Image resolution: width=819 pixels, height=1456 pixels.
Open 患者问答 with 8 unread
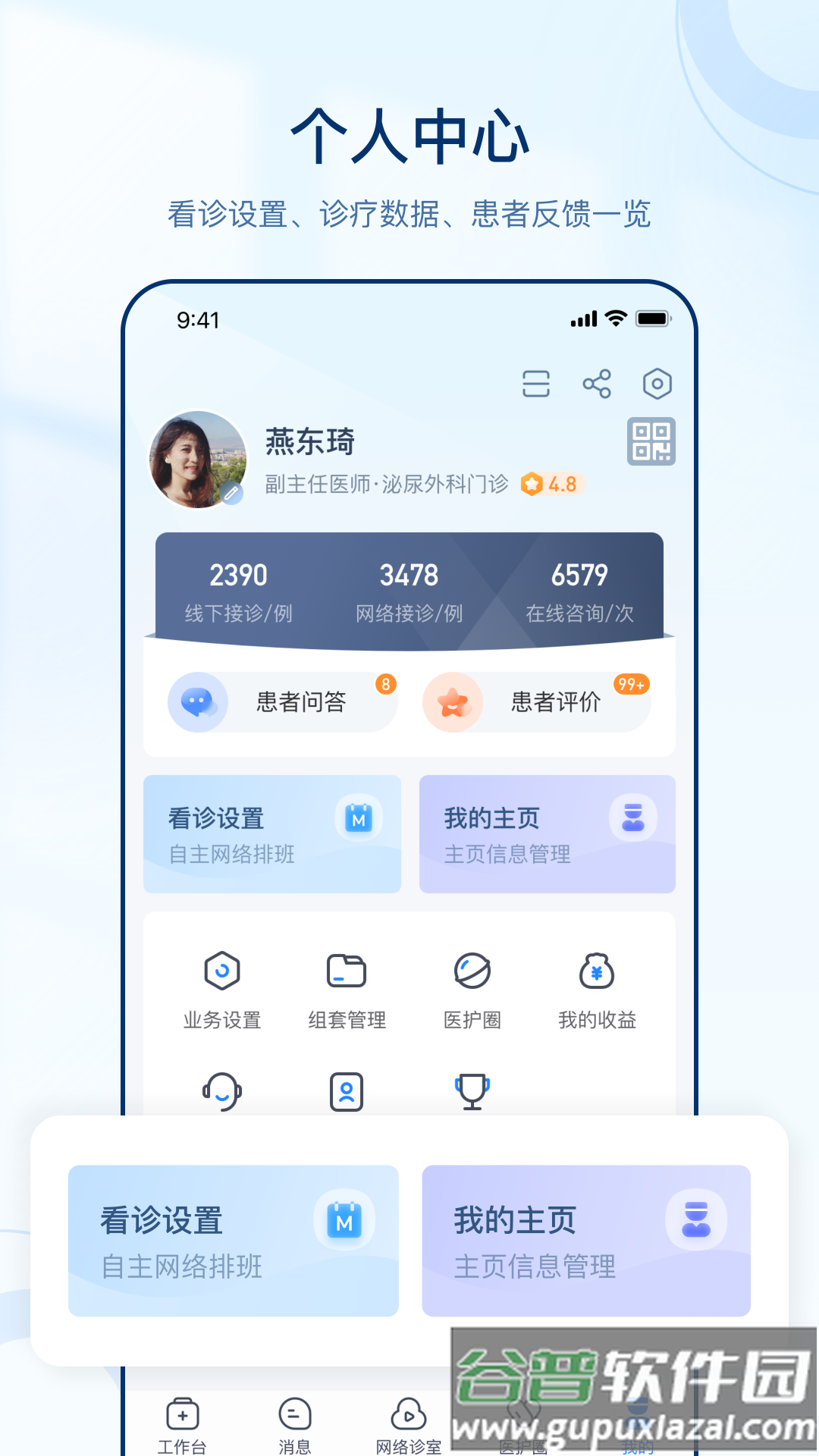click(x=282, y=702)
